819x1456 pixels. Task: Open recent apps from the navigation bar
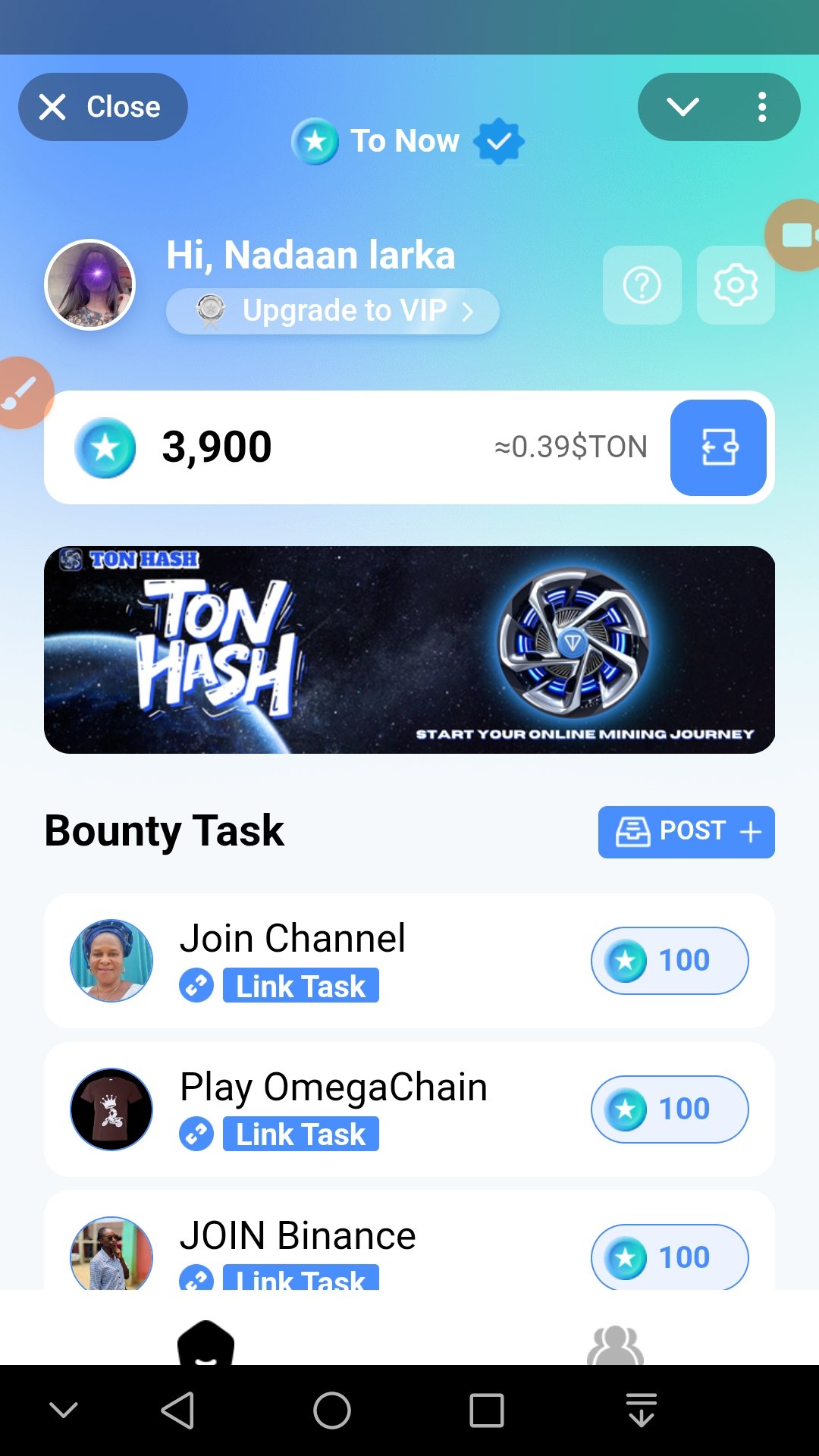pos(486,1410)
